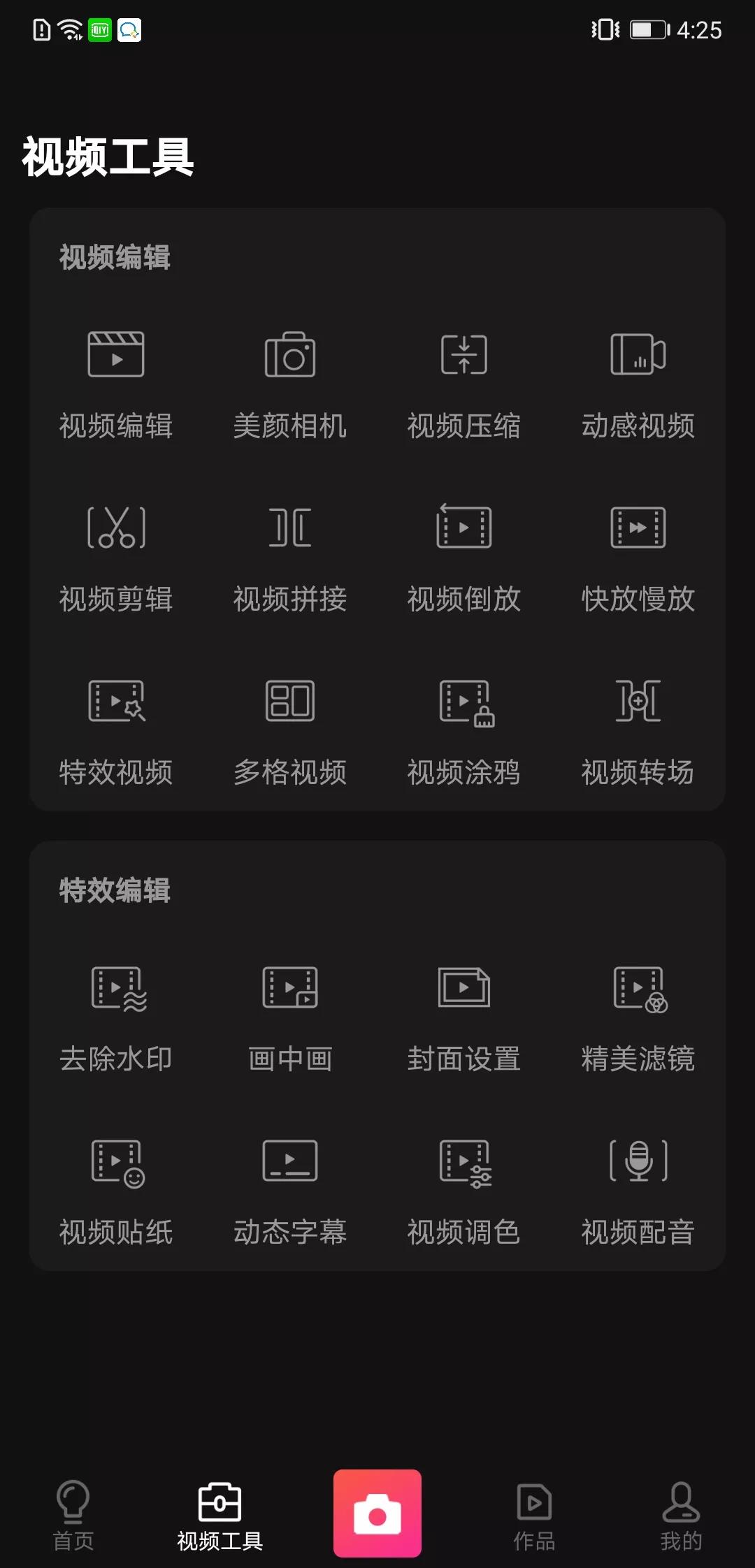
Task: Tap the pink camera capture button
Action: coord(377,1511)
